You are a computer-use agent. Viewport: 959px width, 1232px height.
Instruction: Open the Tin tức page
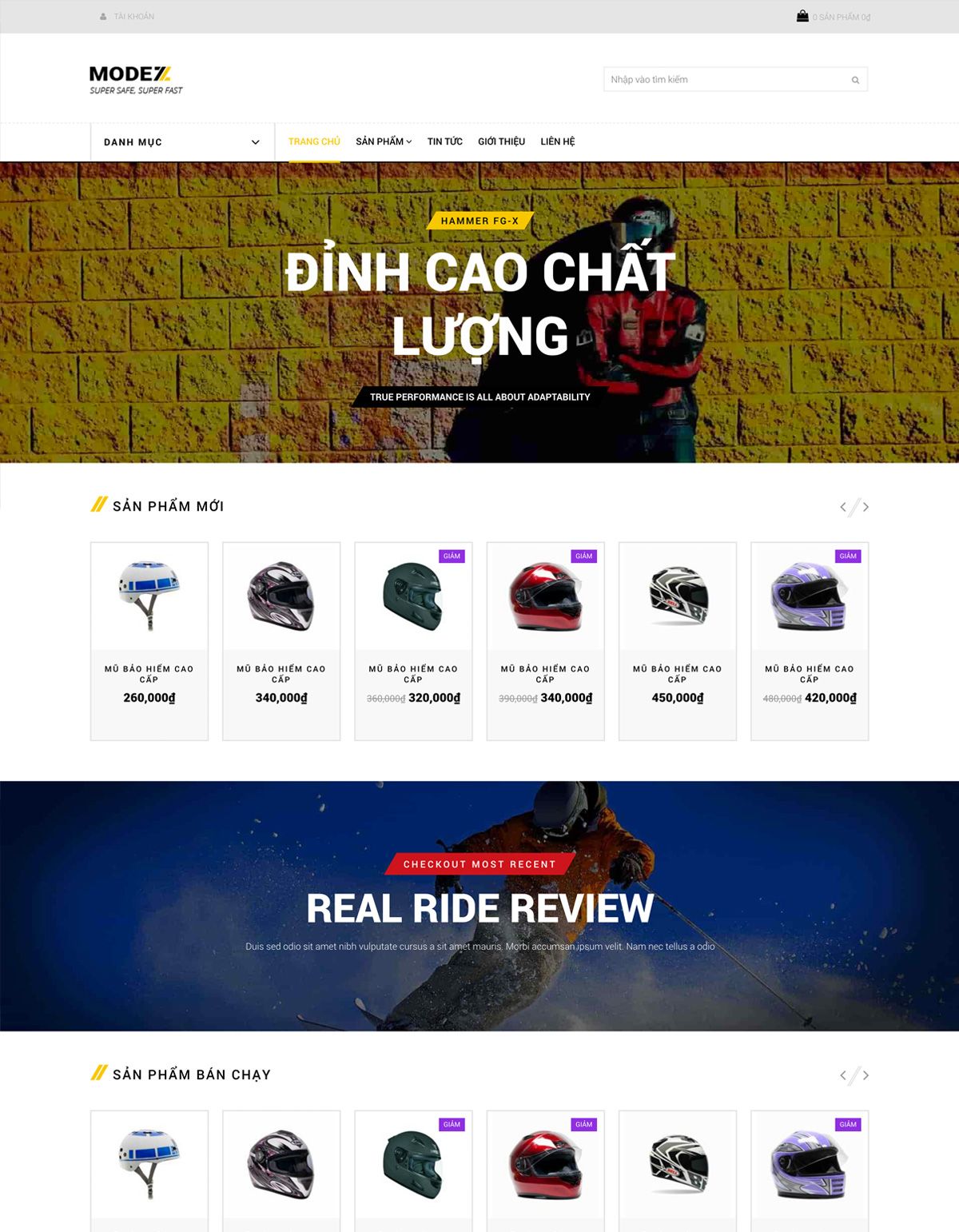[x=444, y=142]
